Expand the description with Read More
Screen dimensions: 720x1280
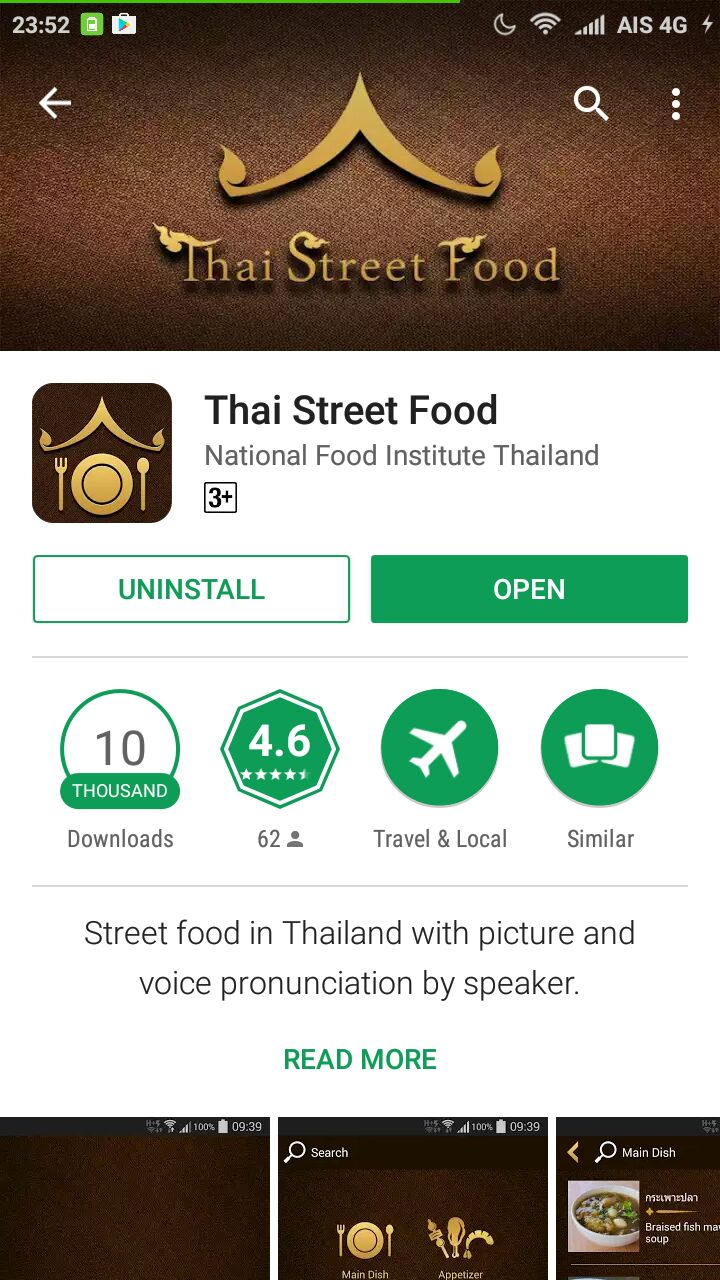pyautogui.click(x=360, y=1059)
